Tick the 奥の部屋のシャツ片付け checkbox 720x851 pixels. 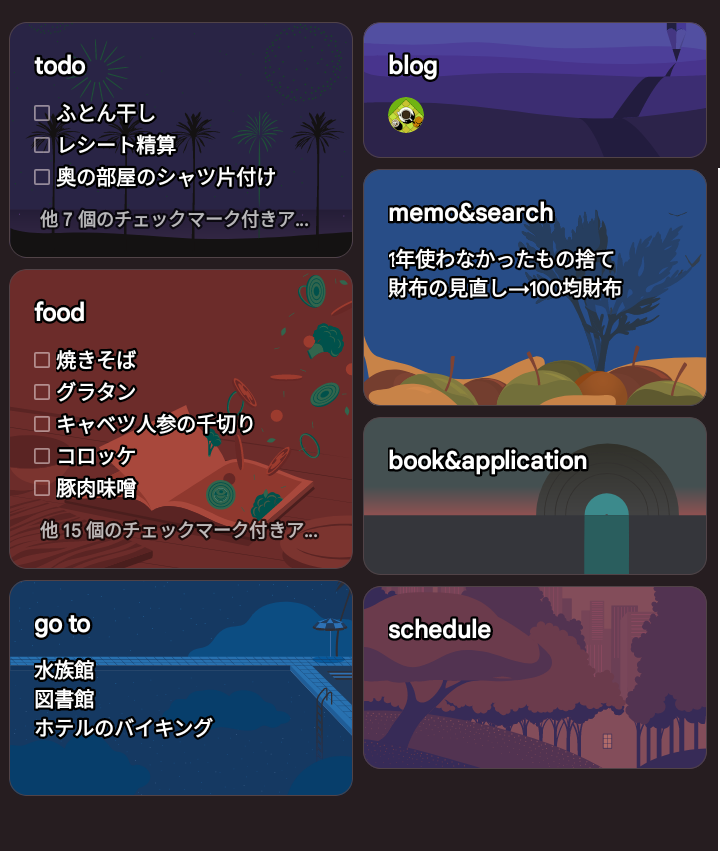[42, 177]
